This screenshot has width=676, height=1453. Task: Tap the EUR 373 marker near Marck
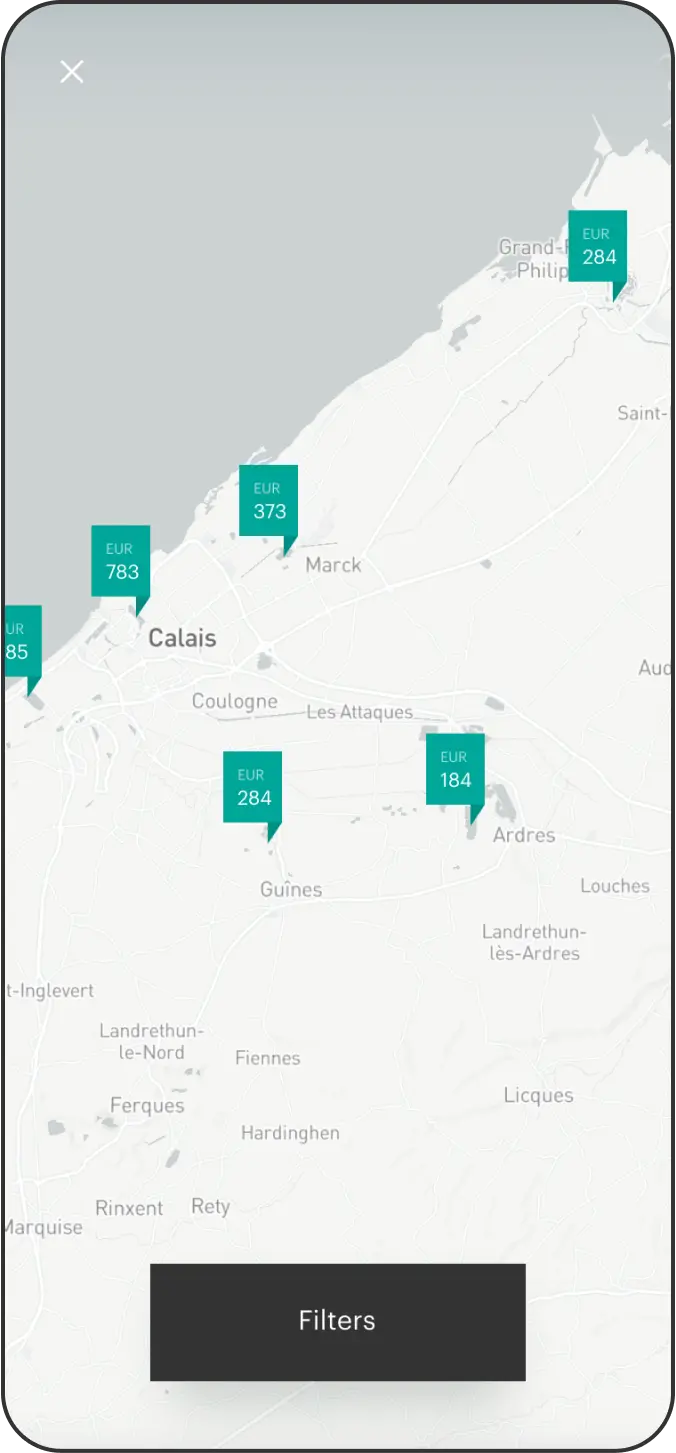[268, 501]
